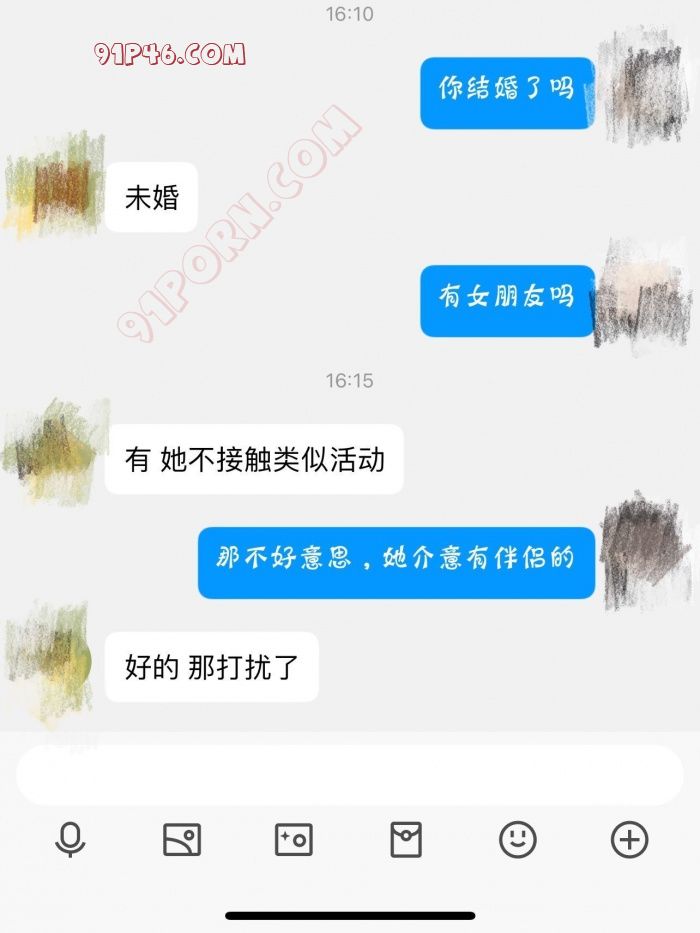Open the avatar beside message 你结婚了吗
Image resolution: width=700 pixels, height=933 pixels.
[x=644, y=88]
